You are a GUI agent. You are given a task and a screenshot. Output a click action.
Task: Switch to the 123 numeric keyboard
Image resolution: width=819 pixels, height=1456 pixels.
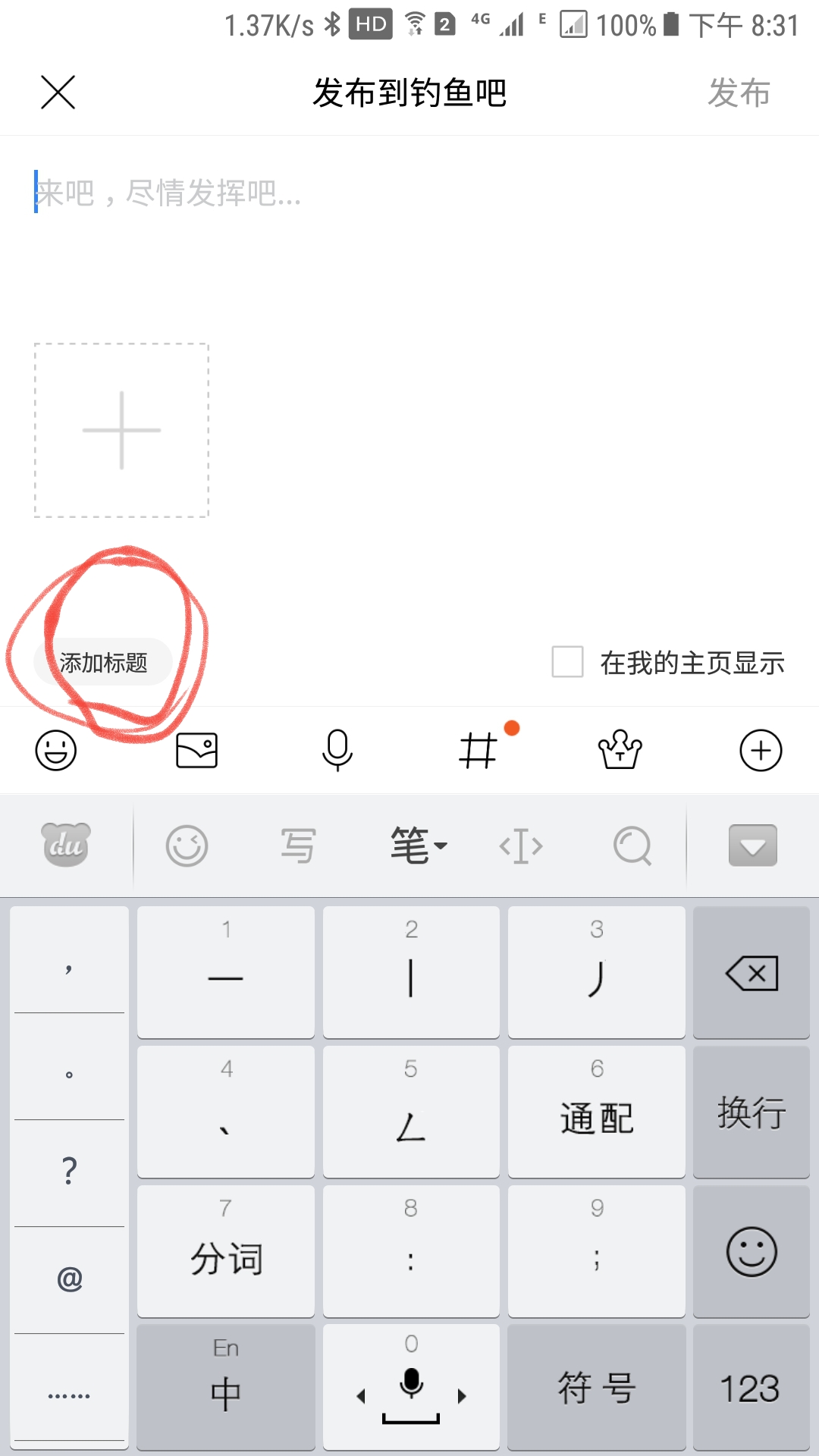point(752,1388)
